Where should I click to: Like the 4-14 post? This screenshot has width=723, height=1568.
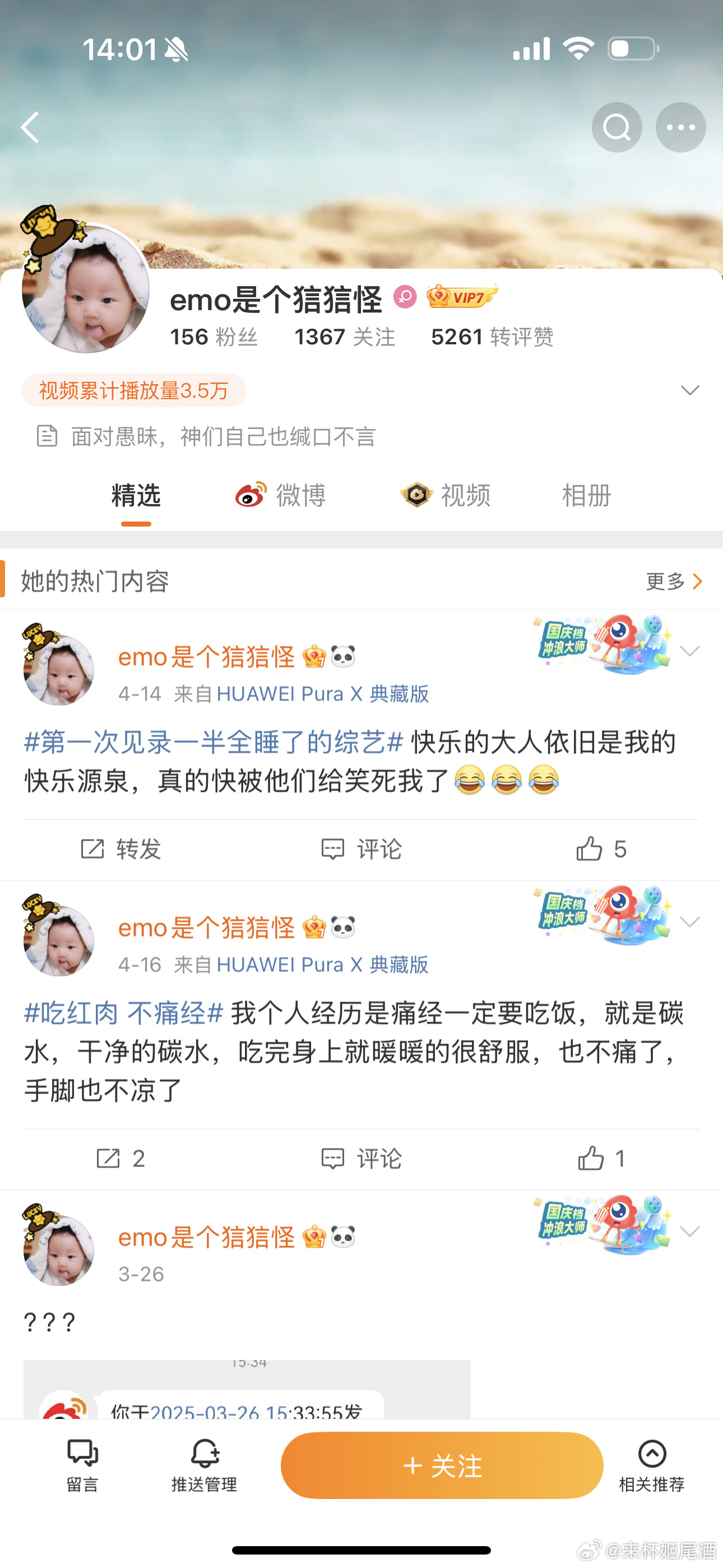pyautogui.click(x=601, y=848)
